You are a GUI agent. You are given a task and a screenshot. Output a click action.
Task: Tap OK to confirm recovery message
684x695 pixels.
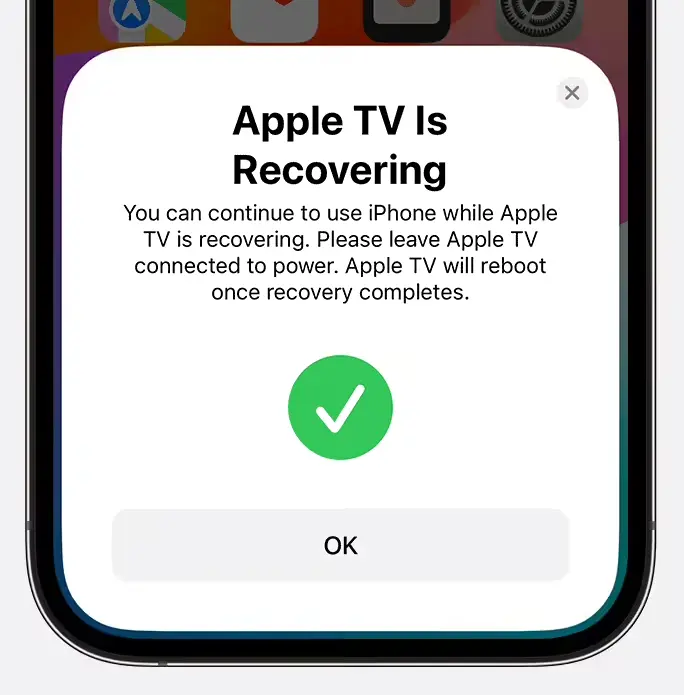[341, 545]
